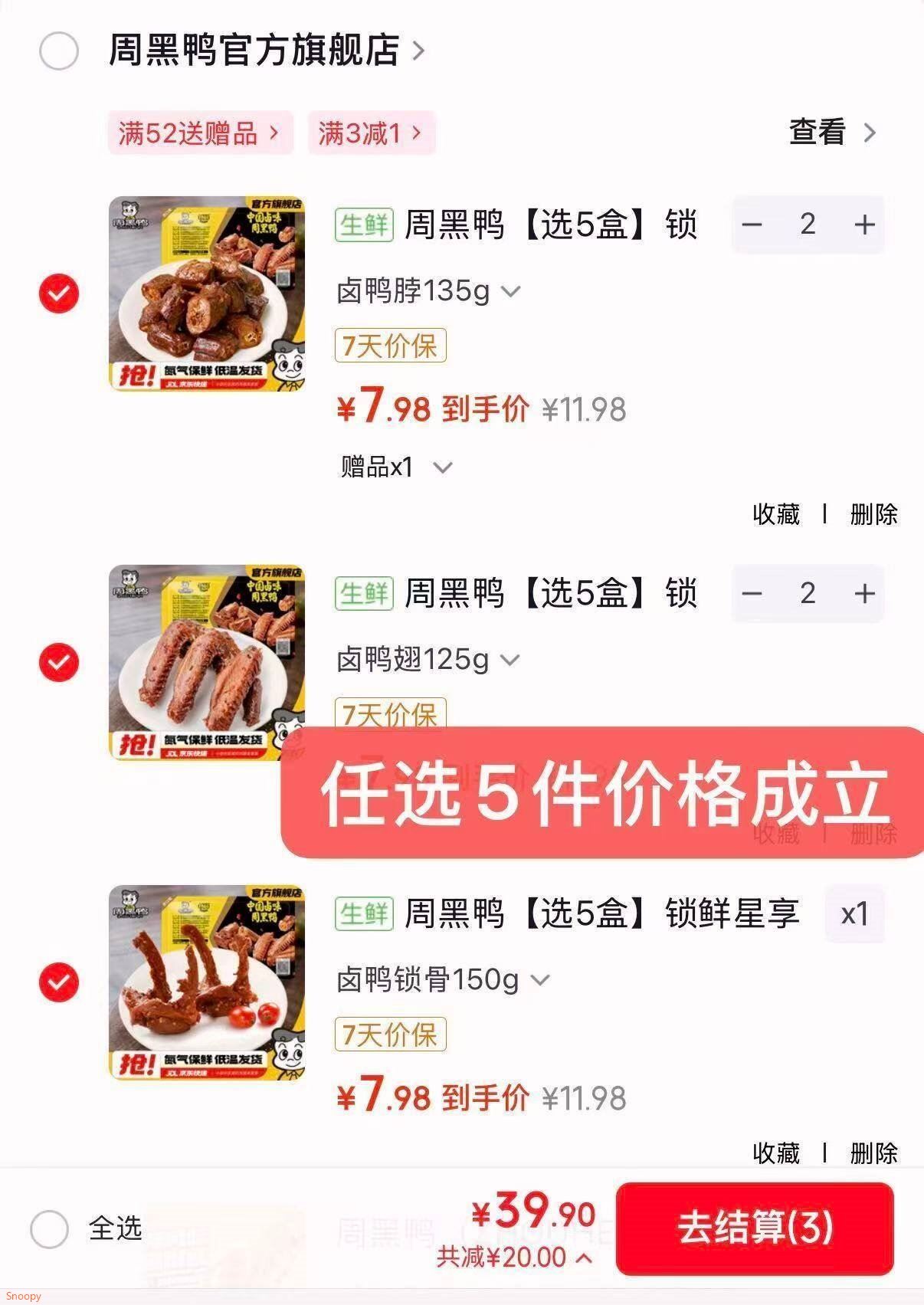
Task: Open the 卤鸭翅125g product image
Action: (206, 663)
